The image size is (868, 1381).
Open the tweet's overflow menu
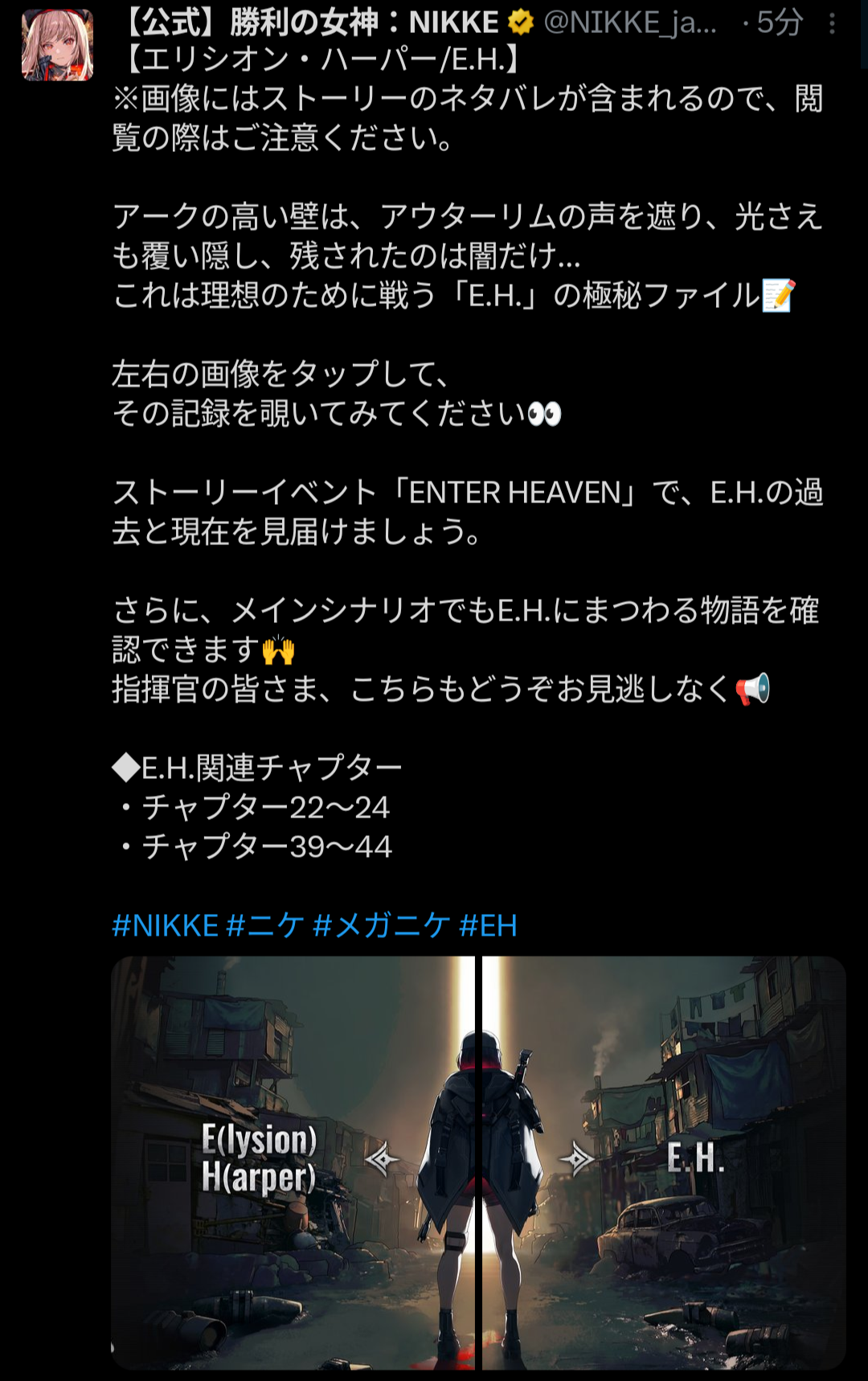pyautogui.click(x=832, y=24)
